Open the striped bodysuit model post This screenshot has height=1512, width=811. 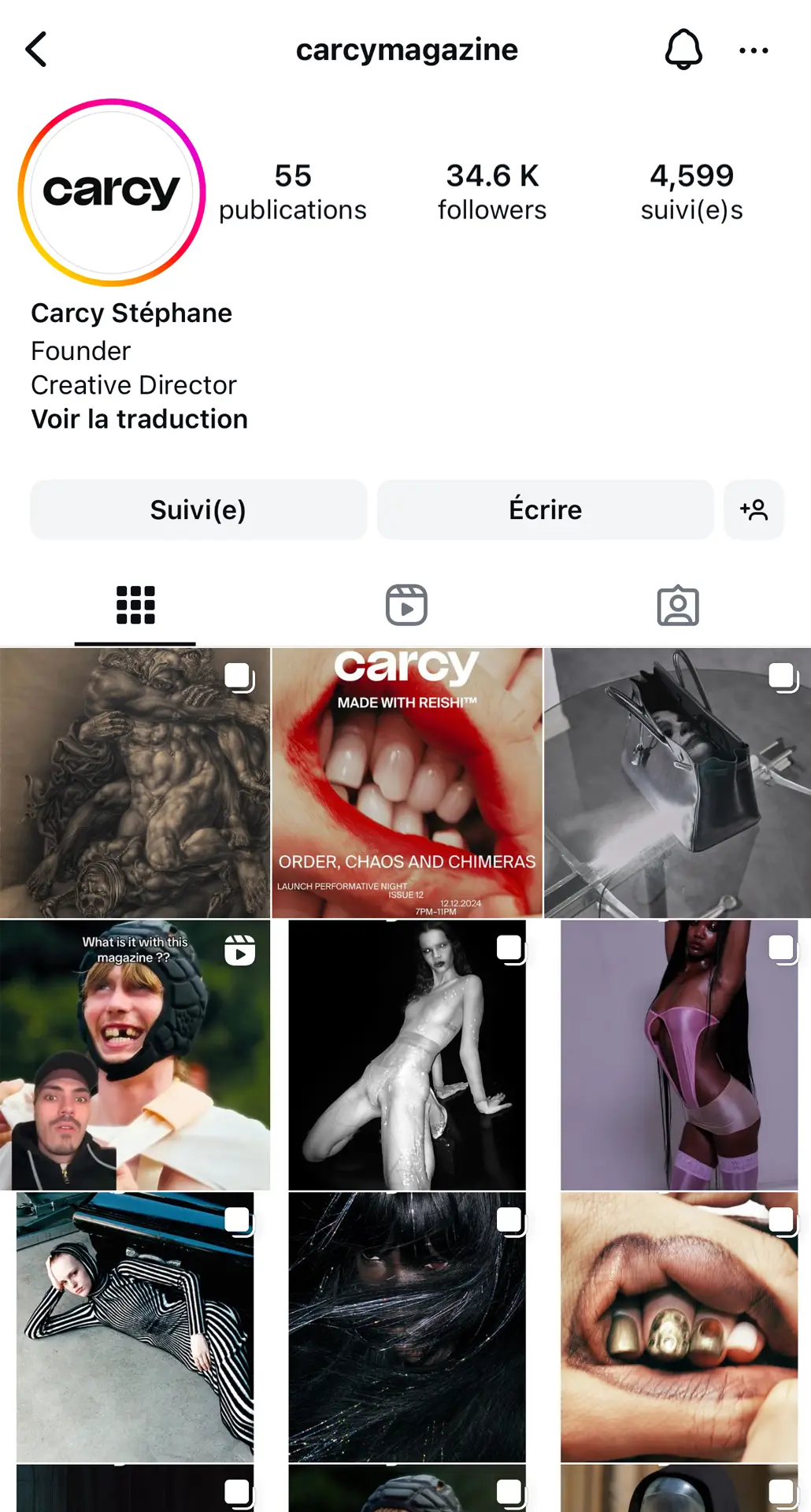135,1327
